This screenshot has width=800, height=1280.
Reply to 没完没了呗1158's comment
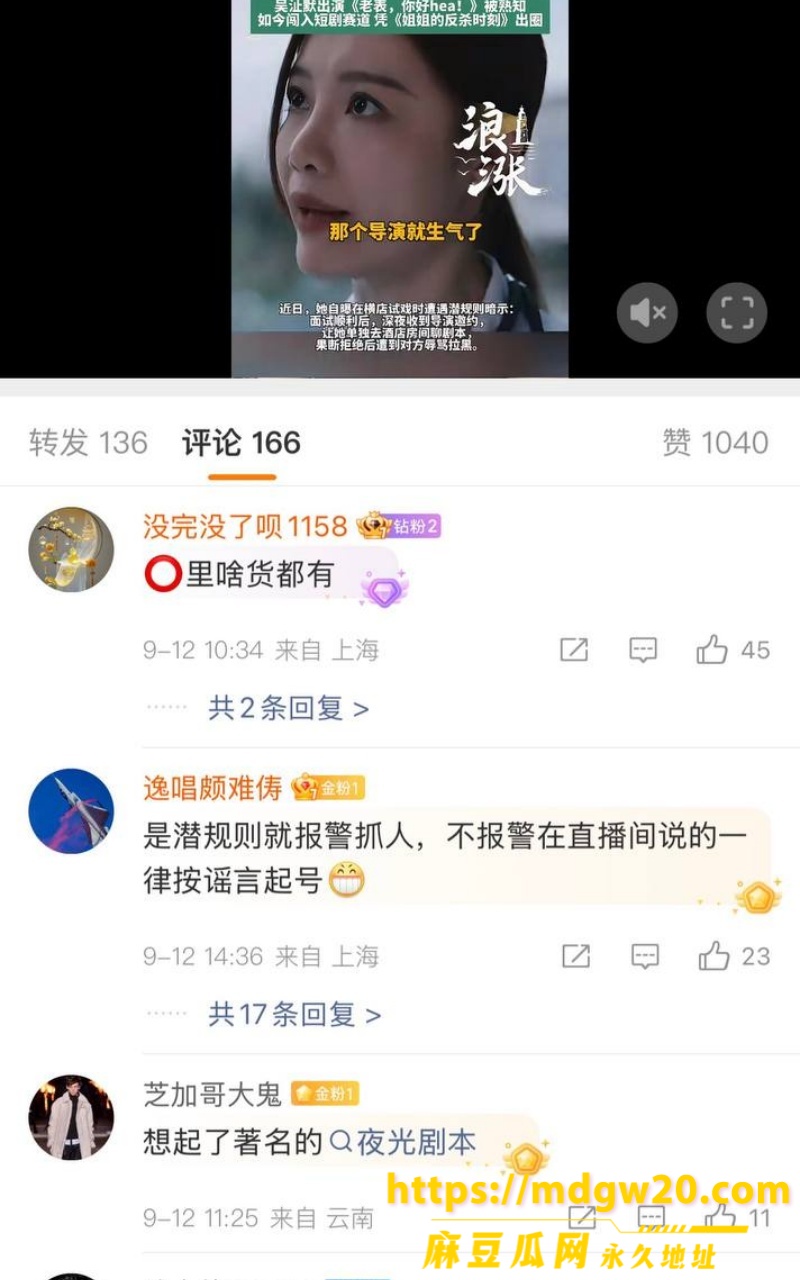coord(643,650)
